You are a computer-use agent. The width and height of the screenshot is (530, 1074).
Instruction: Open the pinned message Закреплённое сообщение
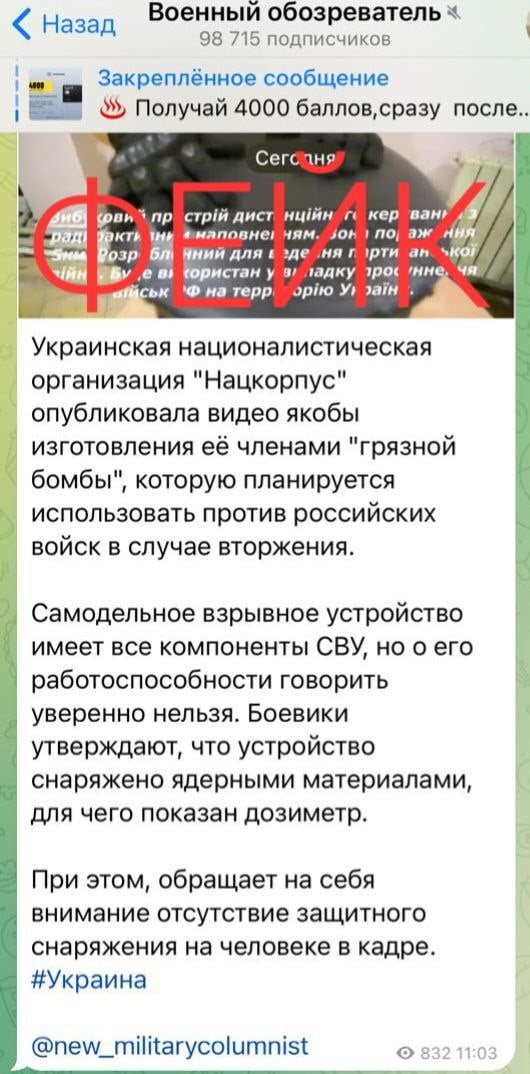click(272, 93)
